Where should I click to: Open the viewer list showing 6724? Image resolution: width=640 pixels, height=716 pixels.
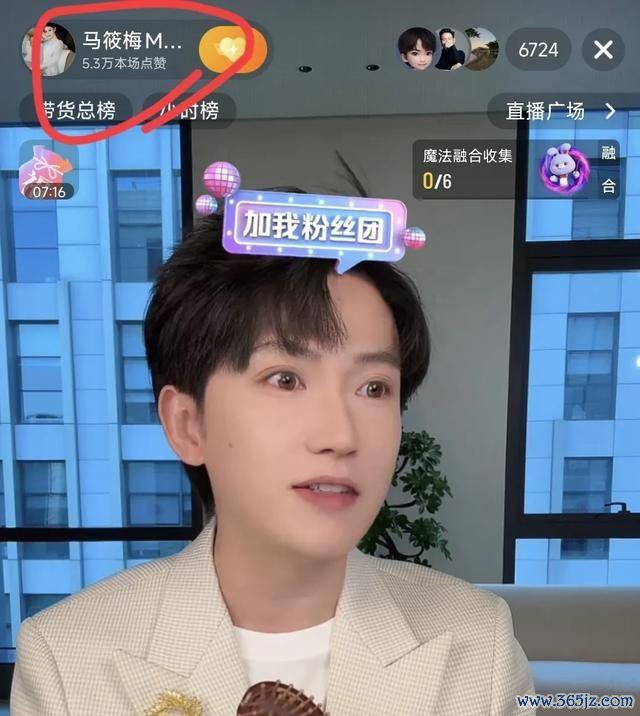pyautogui.click(x=538, y=49)
